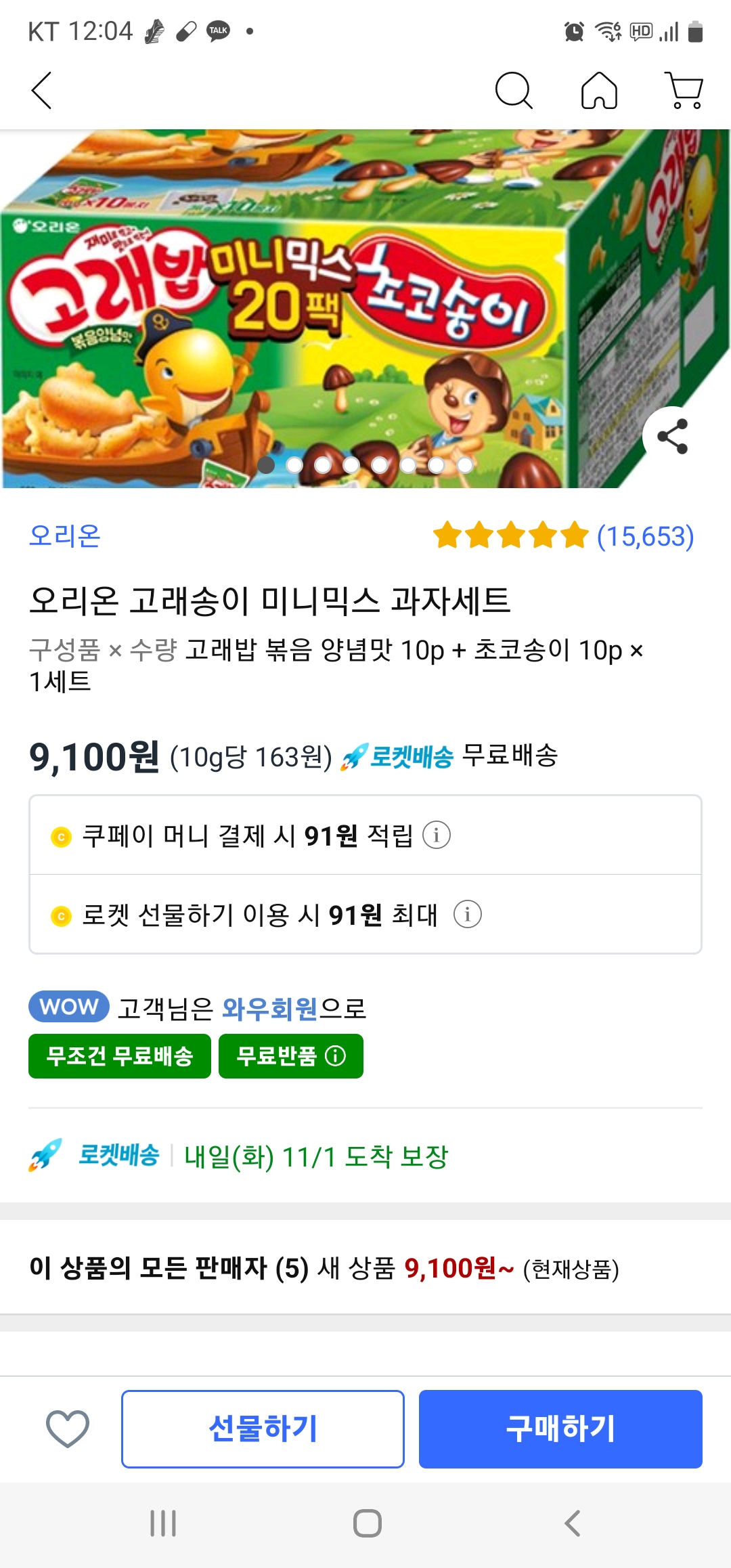The width and height of the screenshot is (731, 1568).
Task: View the 15,653 customer reviews
Action: coord(644,536)
